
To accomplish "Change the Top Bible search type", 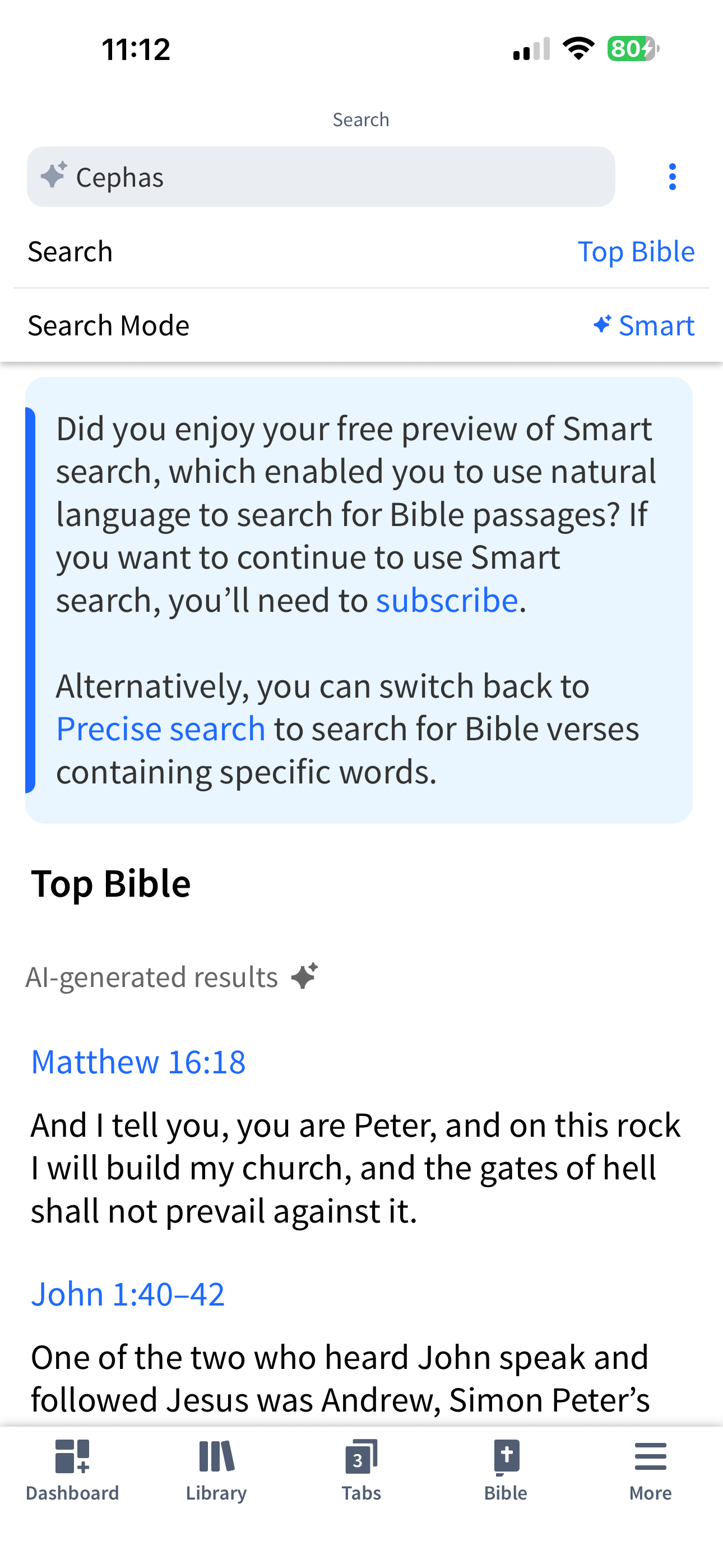I will (x=636, y=251).
